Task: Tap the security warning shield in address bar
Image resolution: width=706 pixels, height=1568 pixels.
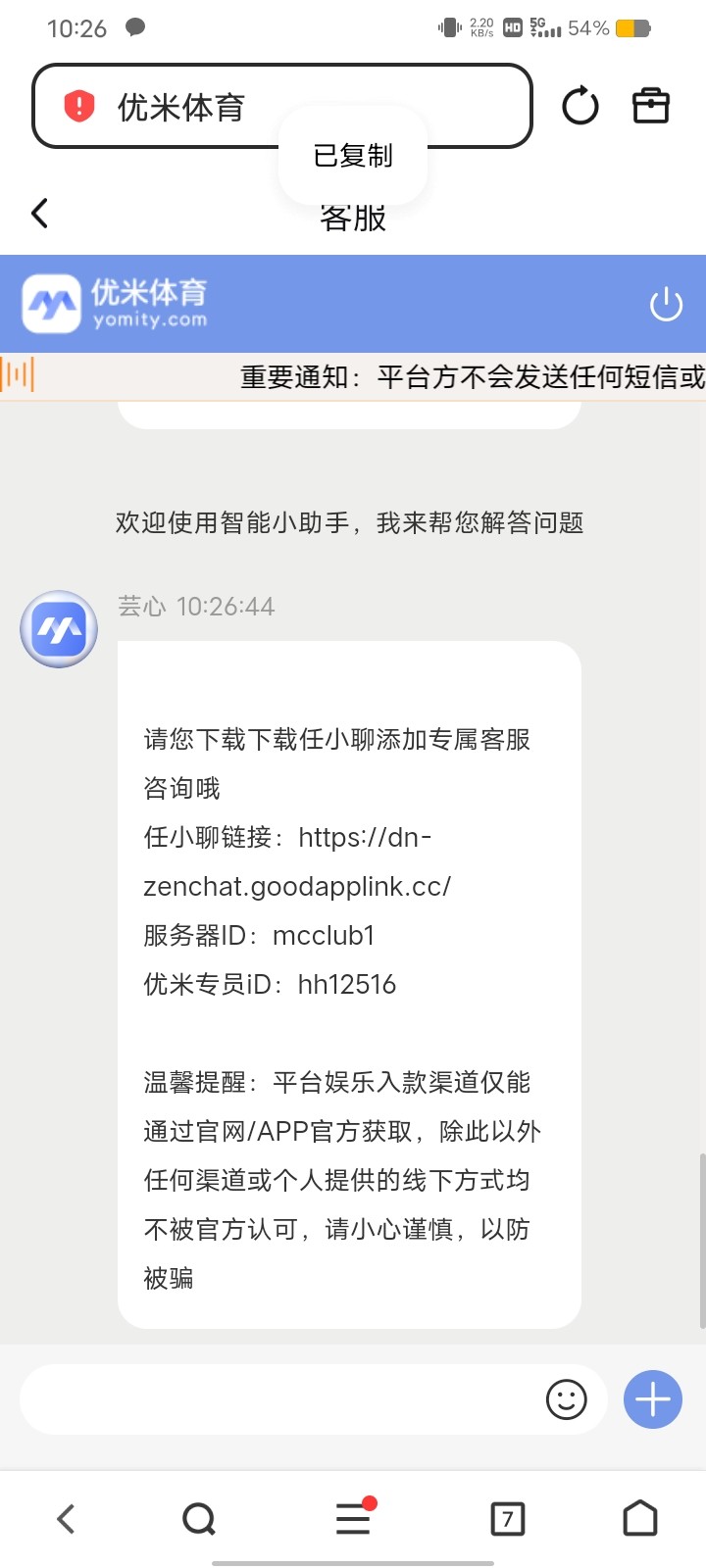Action: [x=81, y=105]
